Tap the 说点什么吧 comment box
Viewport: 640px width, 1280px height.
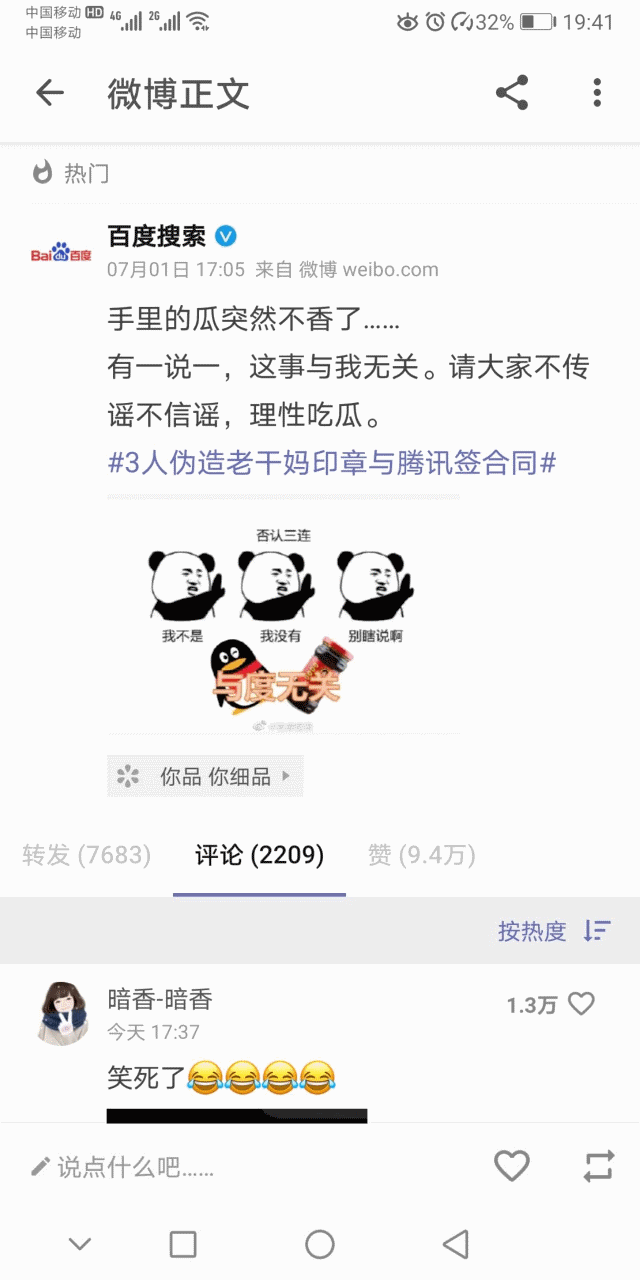[122, 1166]
